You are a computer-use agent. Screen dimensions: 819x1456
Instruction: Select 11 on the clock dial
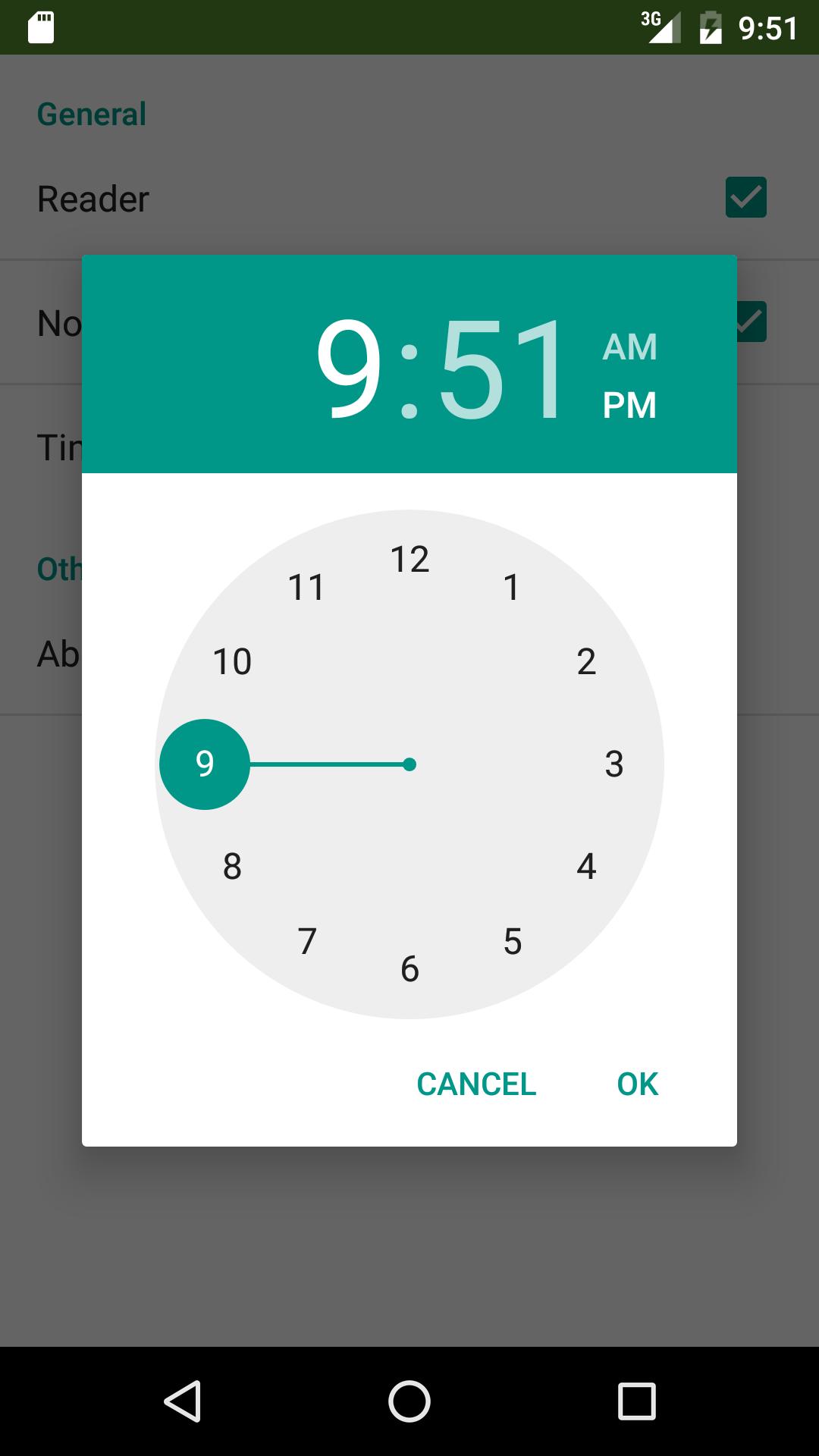[306, 588]
